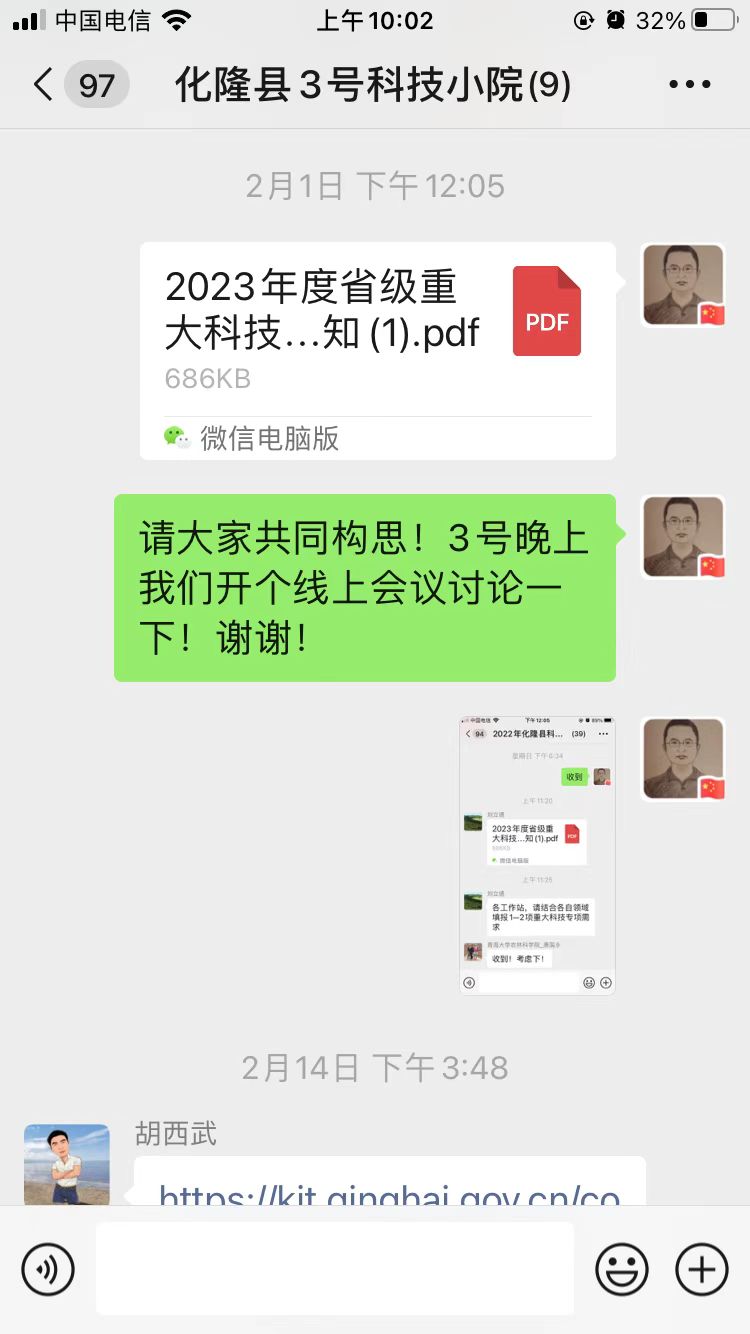750x1334 pixels.
Task: Focus the message text field
Action: click(x=335, y=1268)
